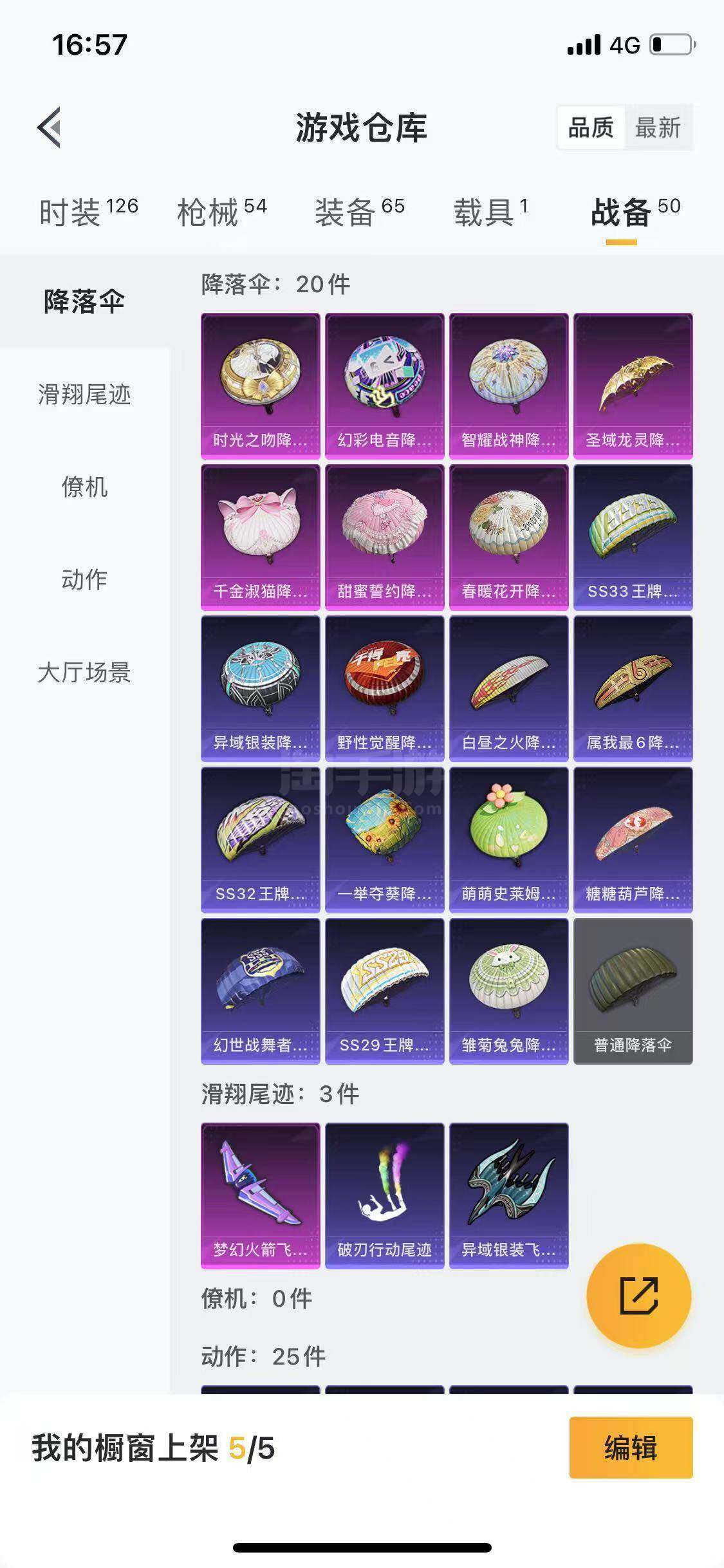Open the 千金淑猫 parachute item
Screen dimensions: 724x1568
pos(260,537)
